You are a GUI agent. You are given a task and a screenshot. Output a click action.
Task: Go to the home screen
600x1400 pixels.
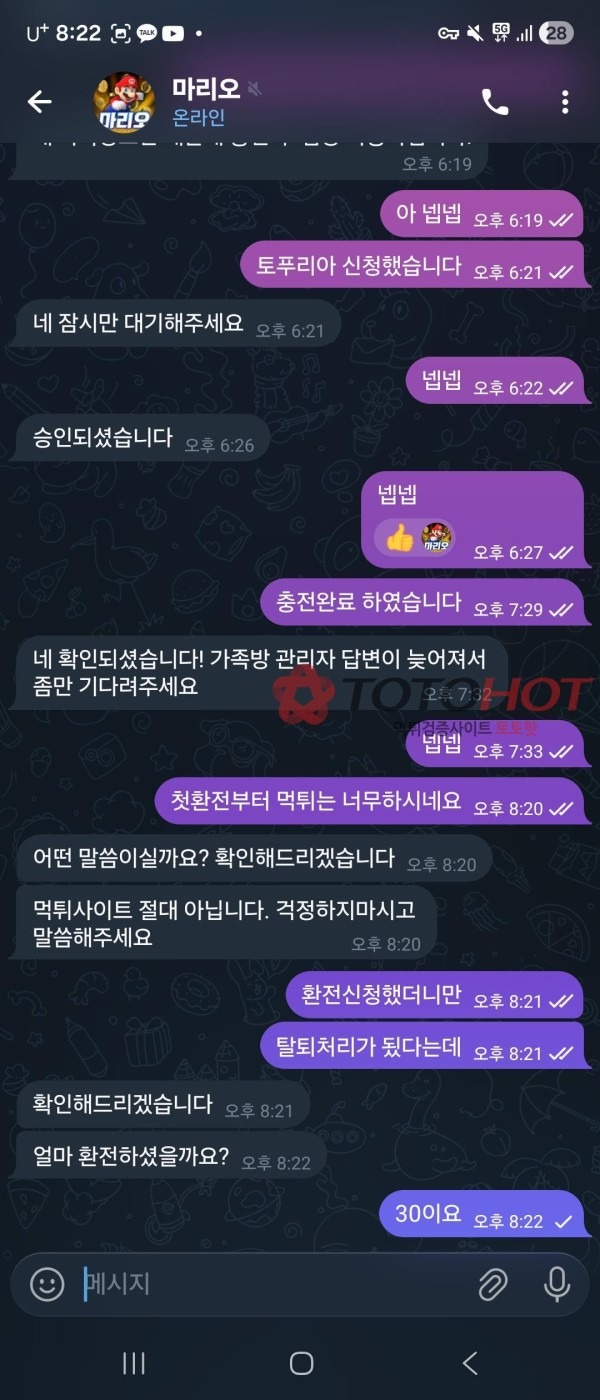tap(301, 1363)
